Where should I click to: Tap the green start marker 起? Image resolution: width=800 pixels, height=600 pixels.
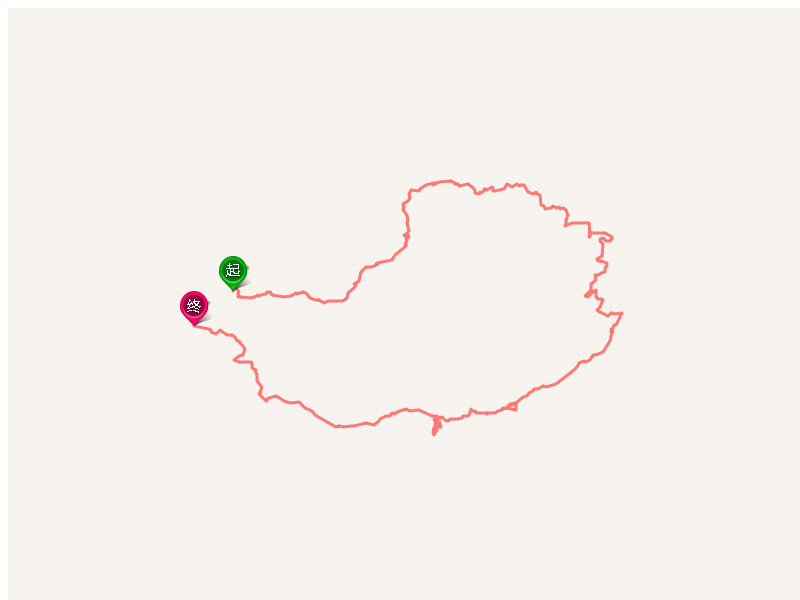233,270
